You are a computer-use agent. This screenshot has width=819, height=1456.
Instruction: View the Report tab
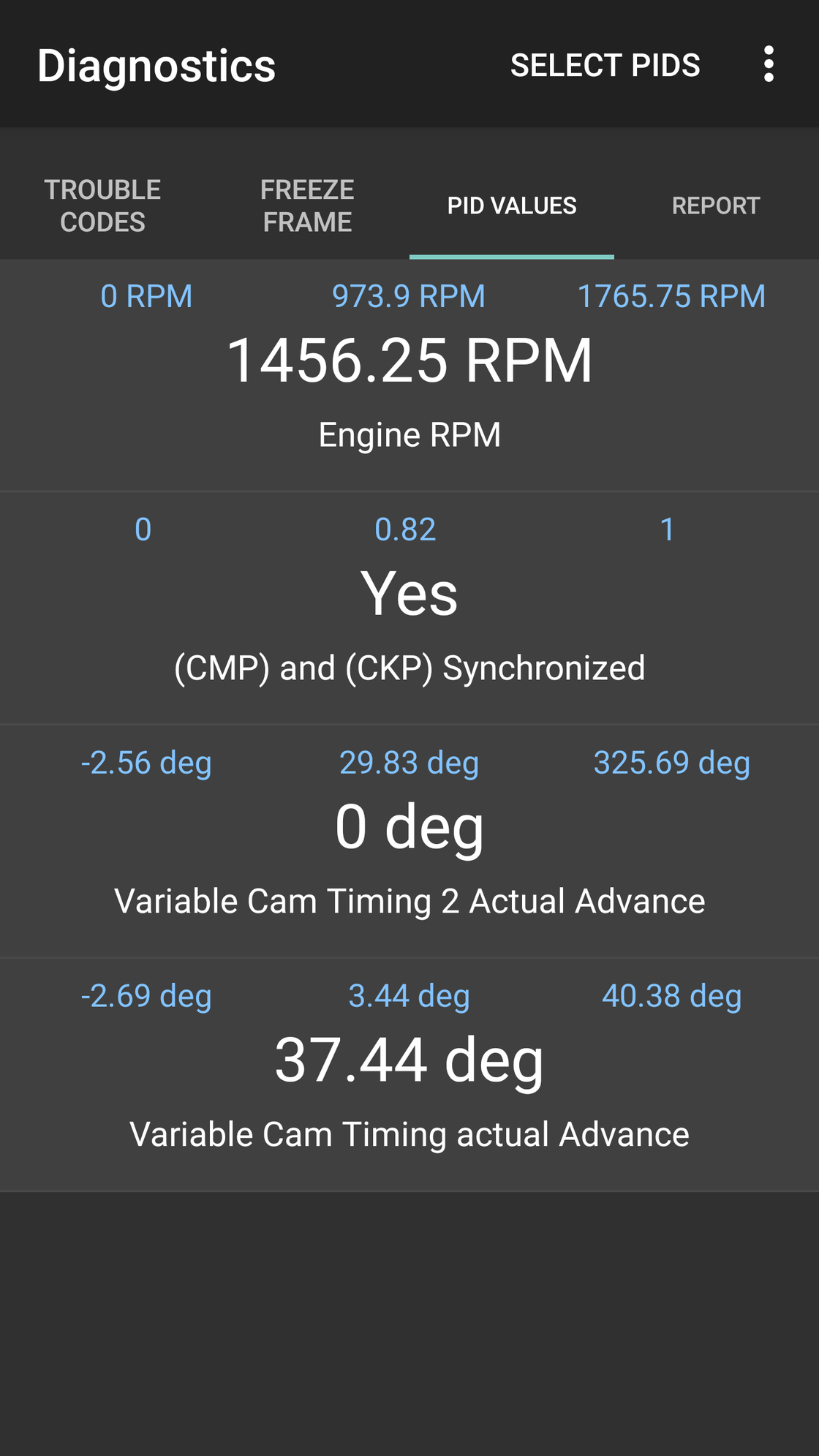pyautogui.click(x=716, y=205)
